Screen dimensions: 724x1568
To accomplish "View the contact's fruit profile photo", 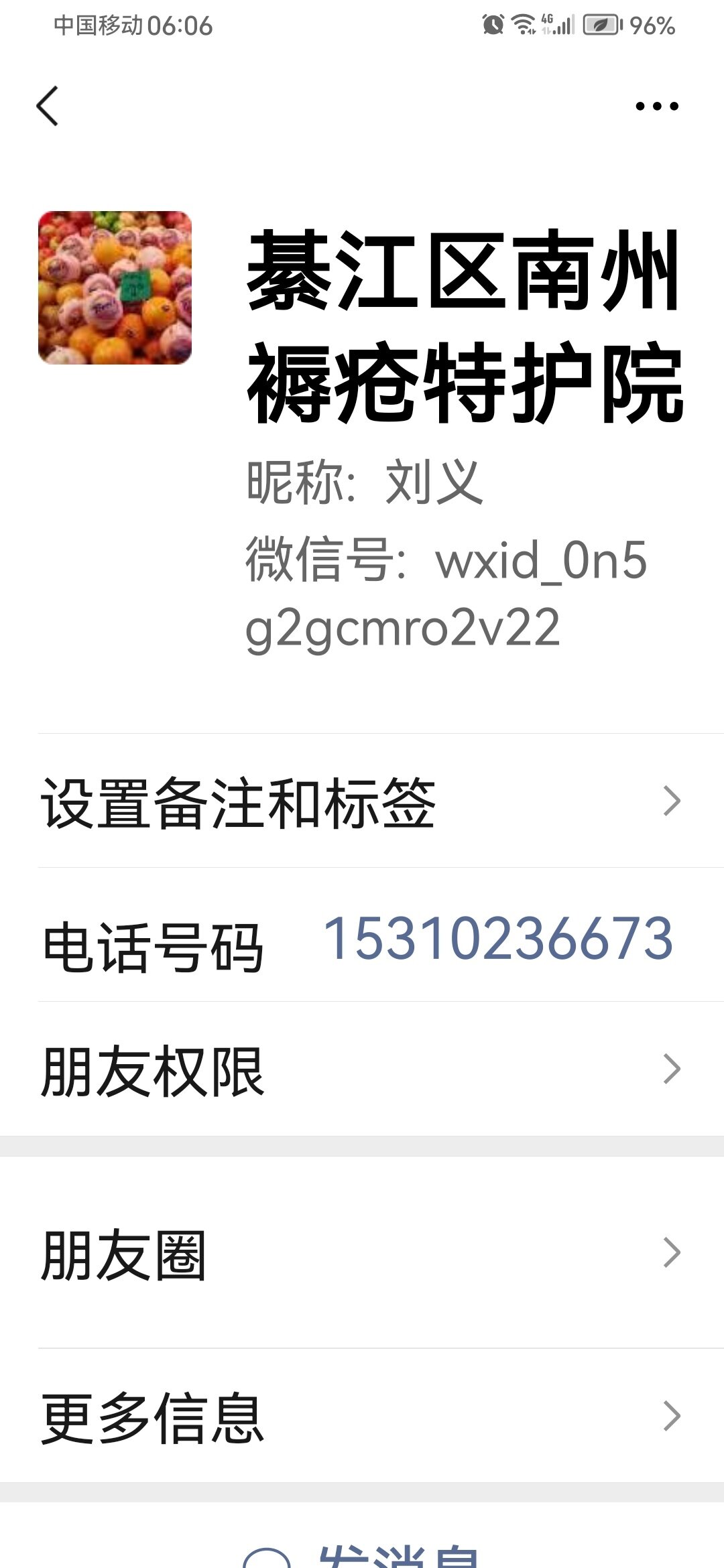I will [115, 288].
